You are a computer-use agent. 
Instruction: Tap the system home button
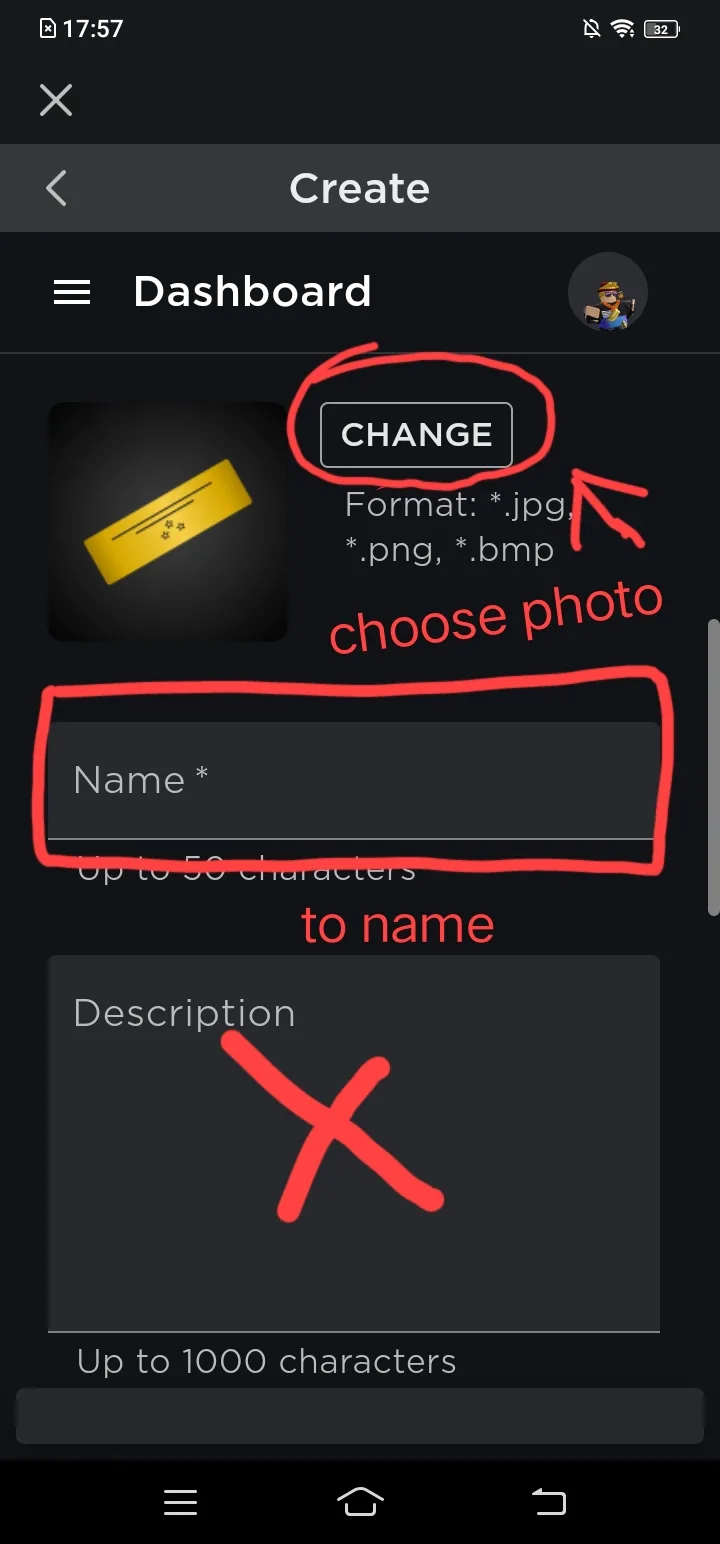click(x=360, y=1501)
